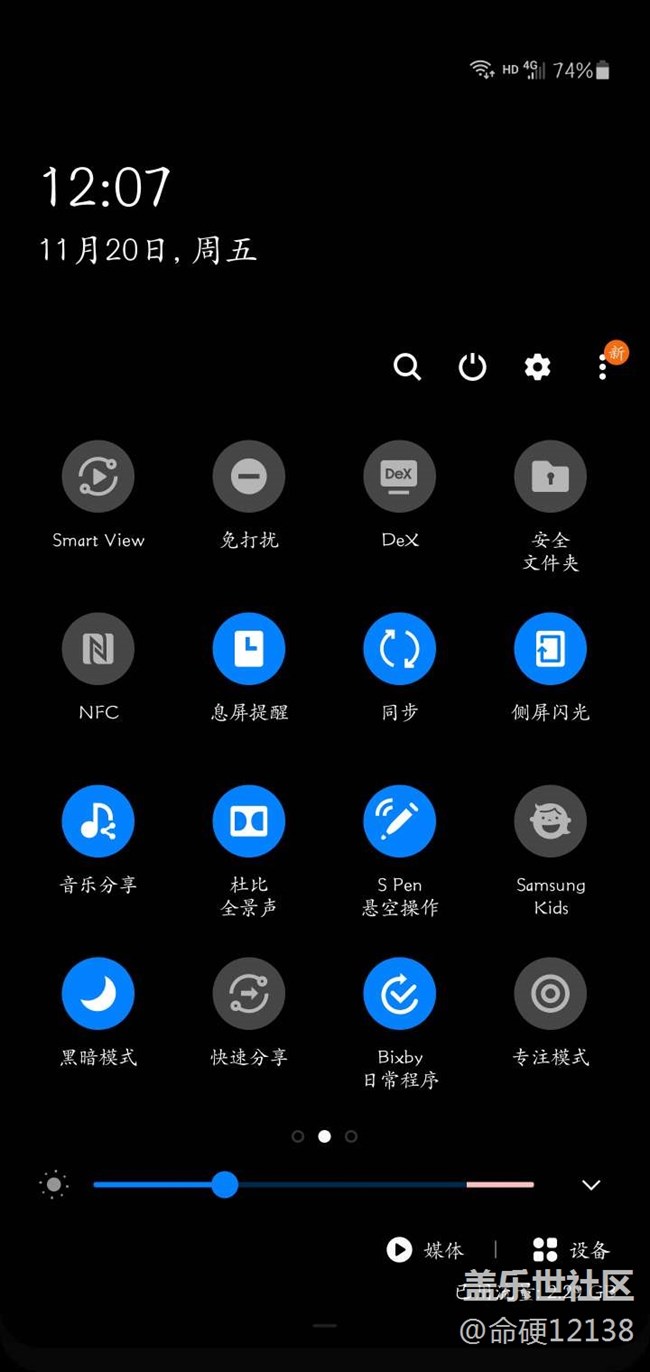Image resolution: width=650 pixels, height=1372 pixels.
Task: Disable 息屏提醒 always-on display
Action: tap(249, 649)
